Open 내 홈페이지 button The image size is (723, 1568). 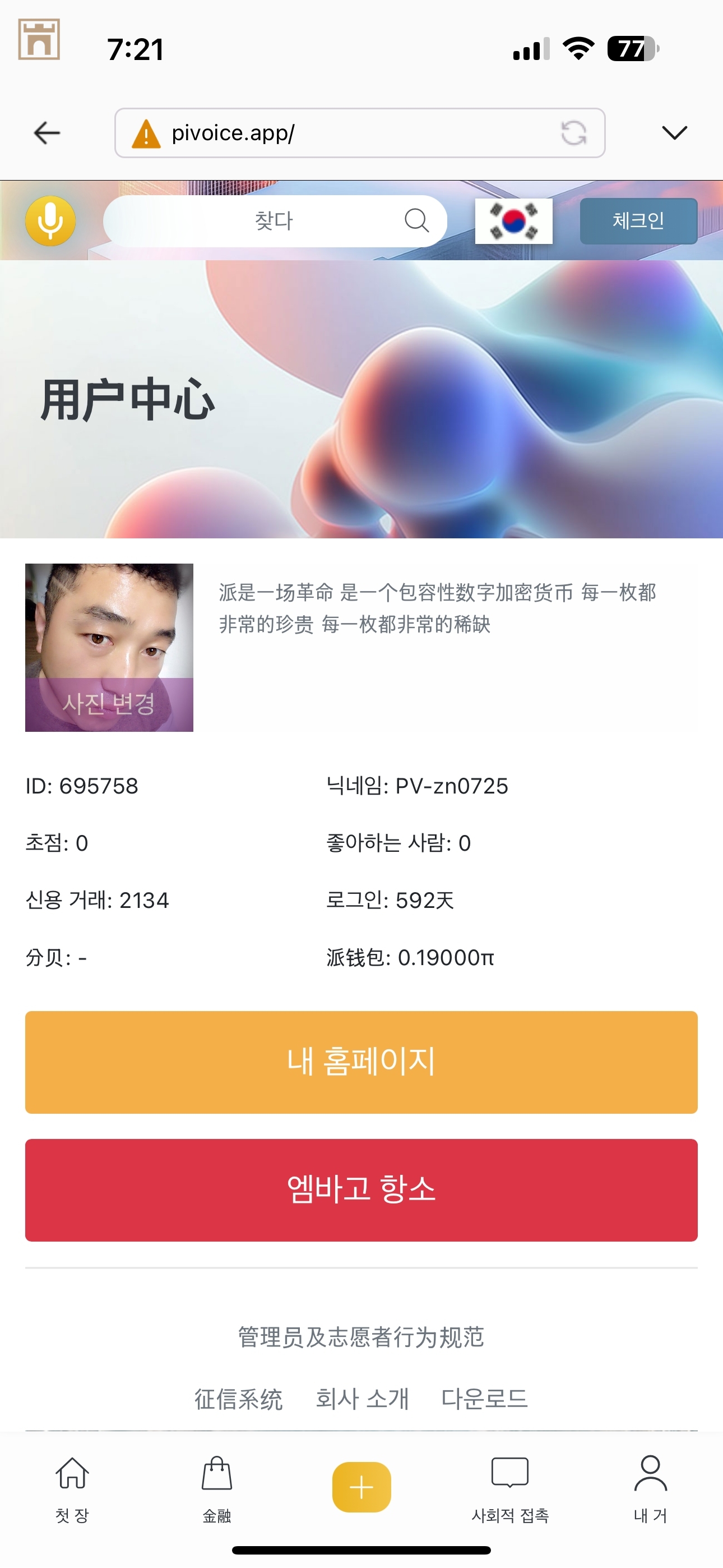(x=361, y=1062)
